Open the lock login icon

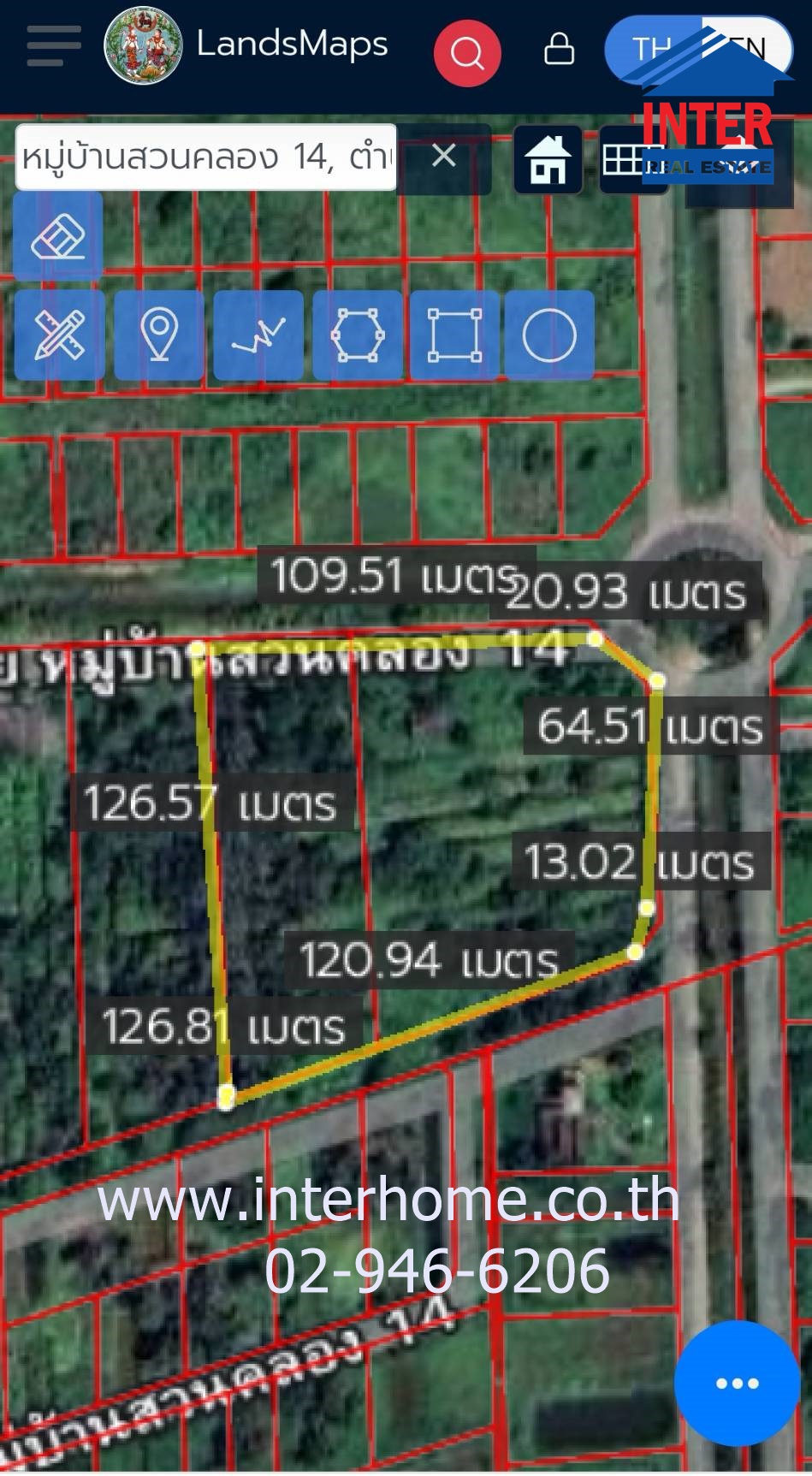point(559,49)
